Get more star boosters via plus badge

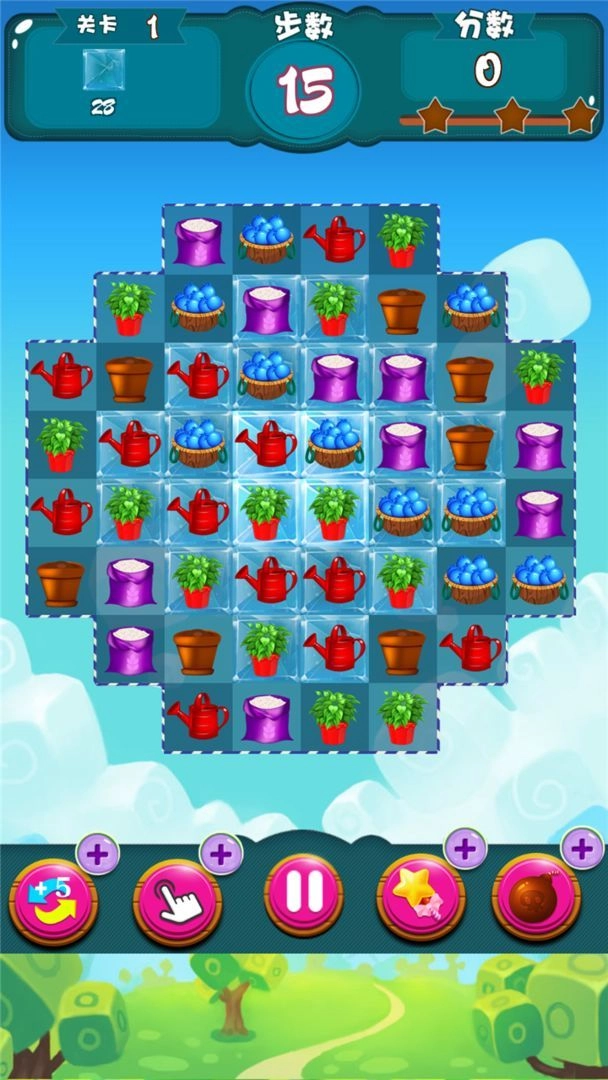464,849
